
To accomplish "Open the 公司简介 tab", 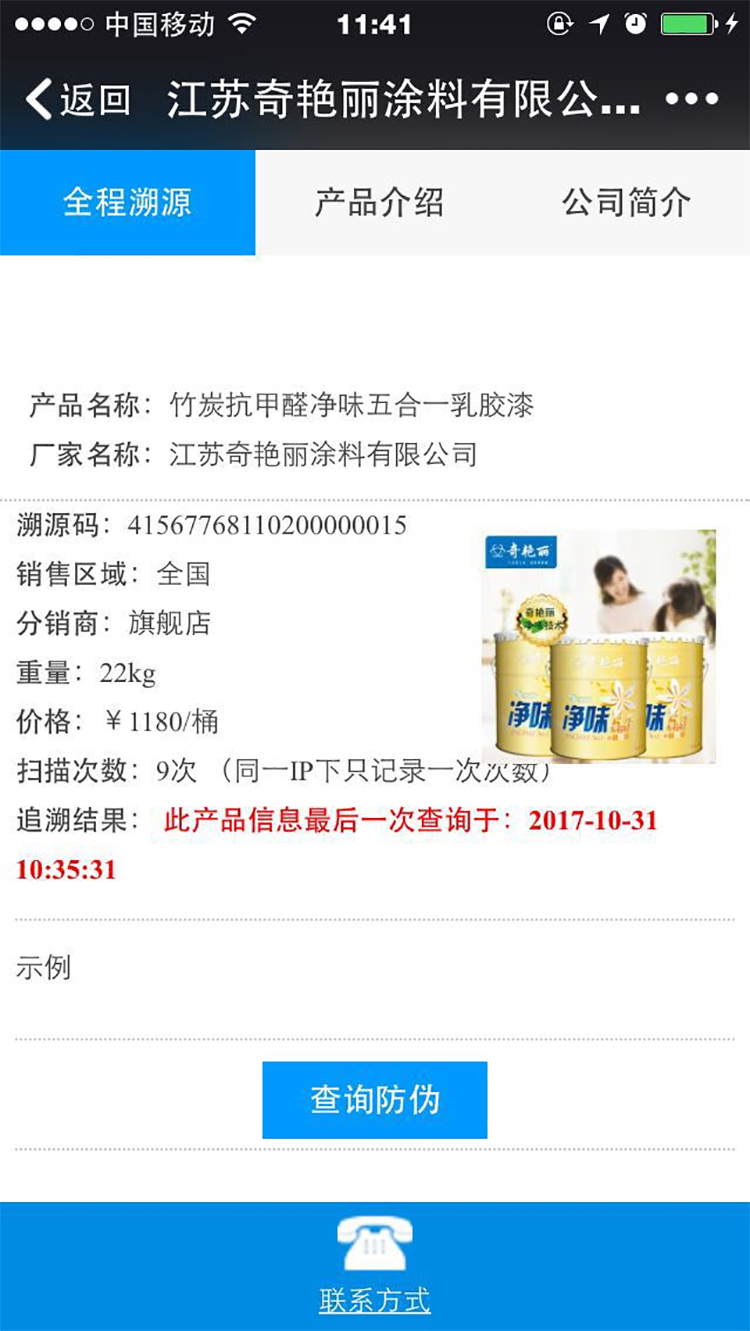I will 626,203.
